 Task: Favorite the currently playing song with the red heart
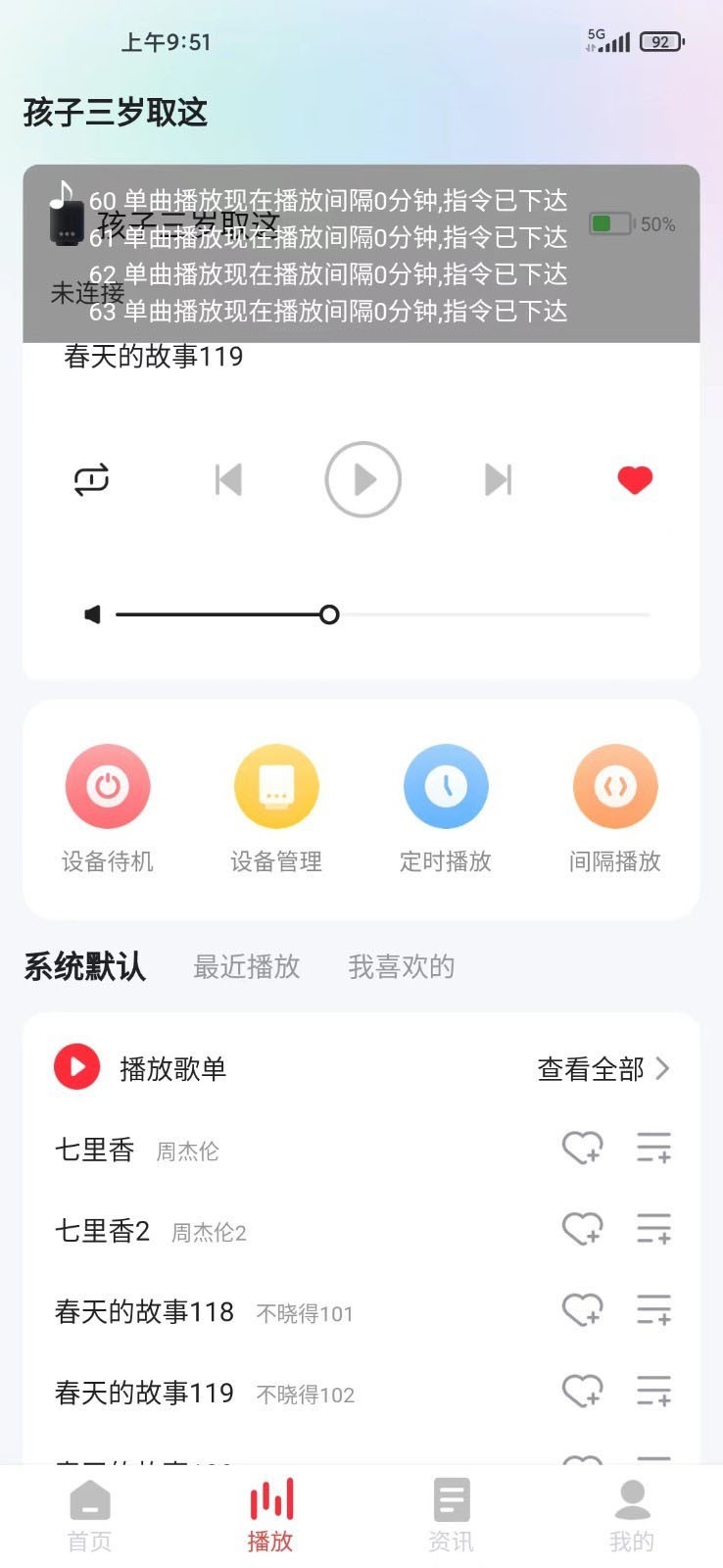[635, 479]
